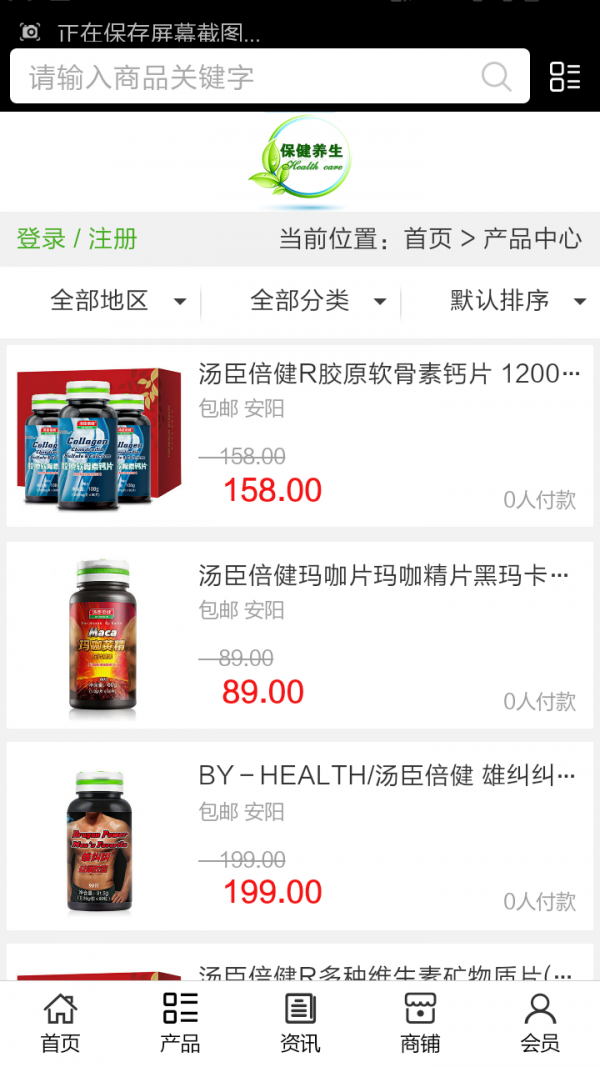The image size is (600, 1067).
Task: Go to 首页 in the breadcrumb
Action: [428, 239]
